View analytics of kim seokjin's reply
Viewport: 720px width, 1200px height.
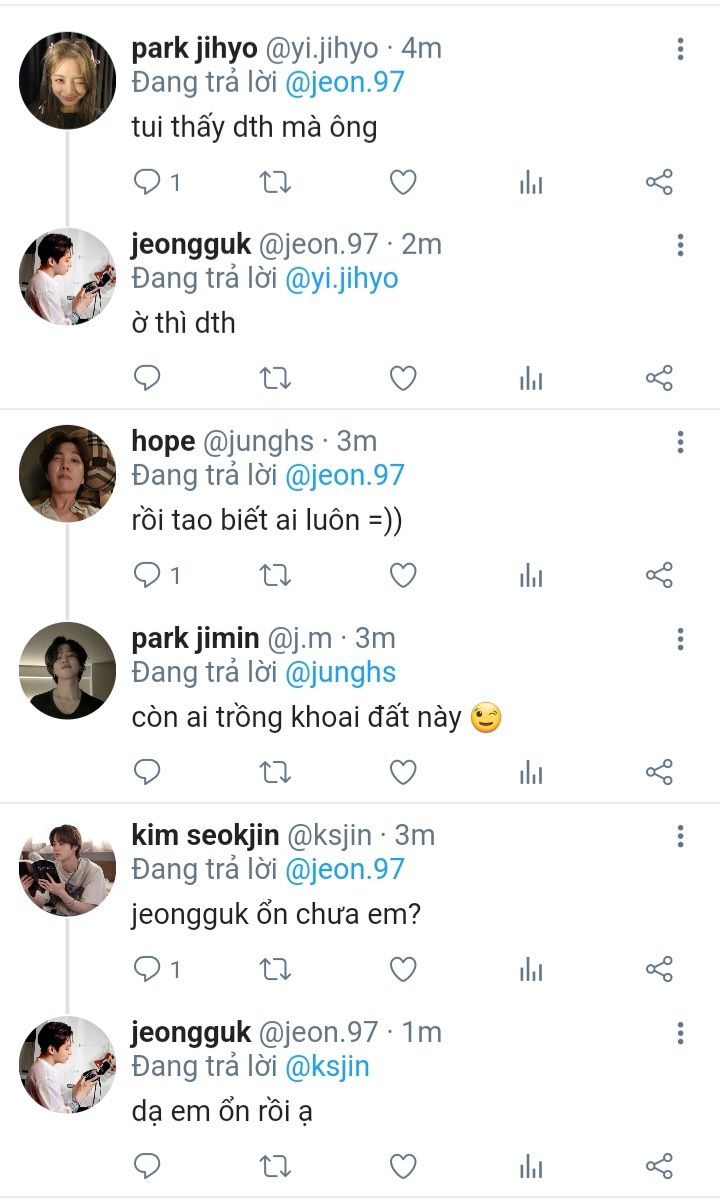pos(531,969)
